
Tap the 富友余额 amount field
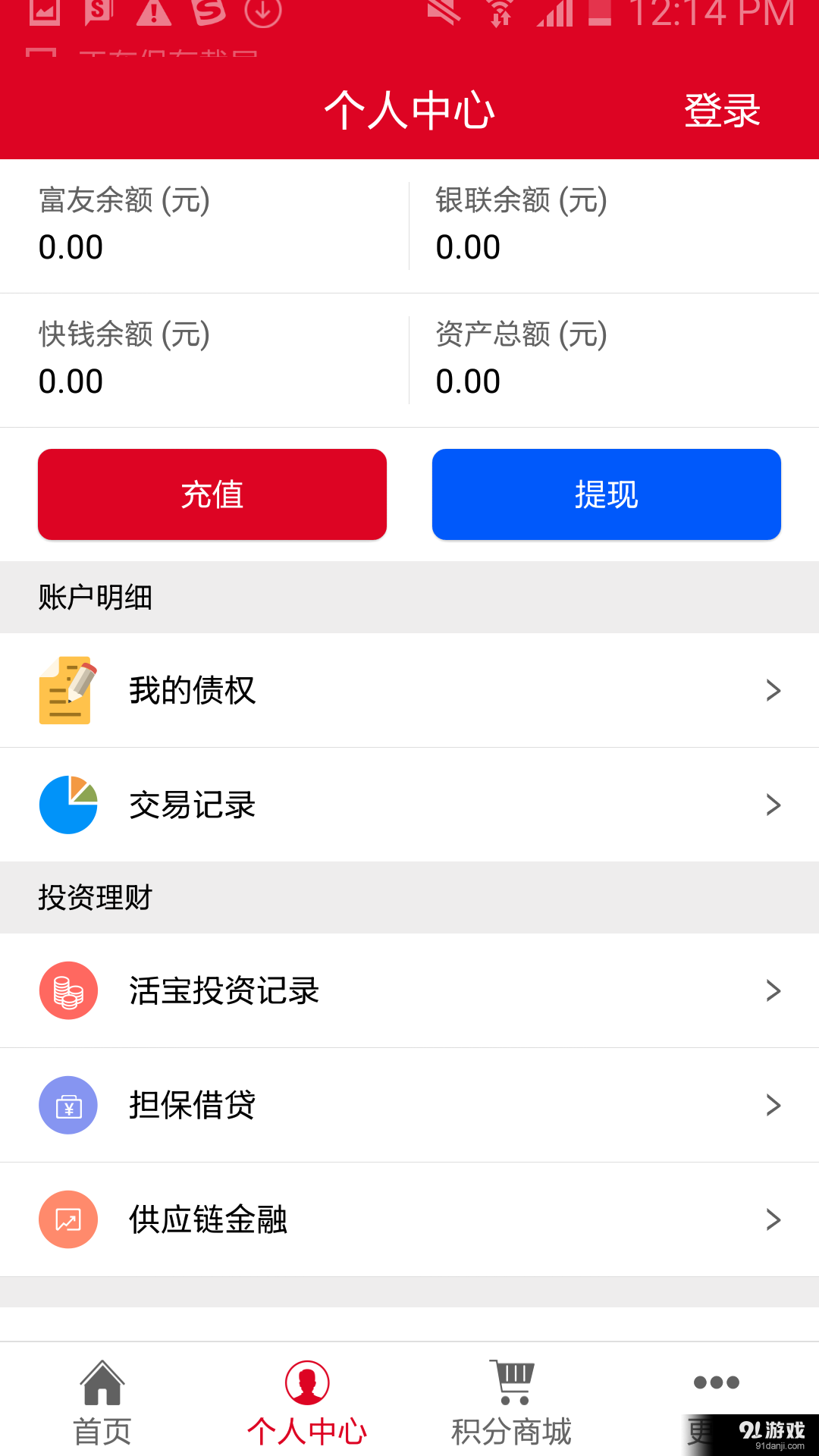[72, 246]
